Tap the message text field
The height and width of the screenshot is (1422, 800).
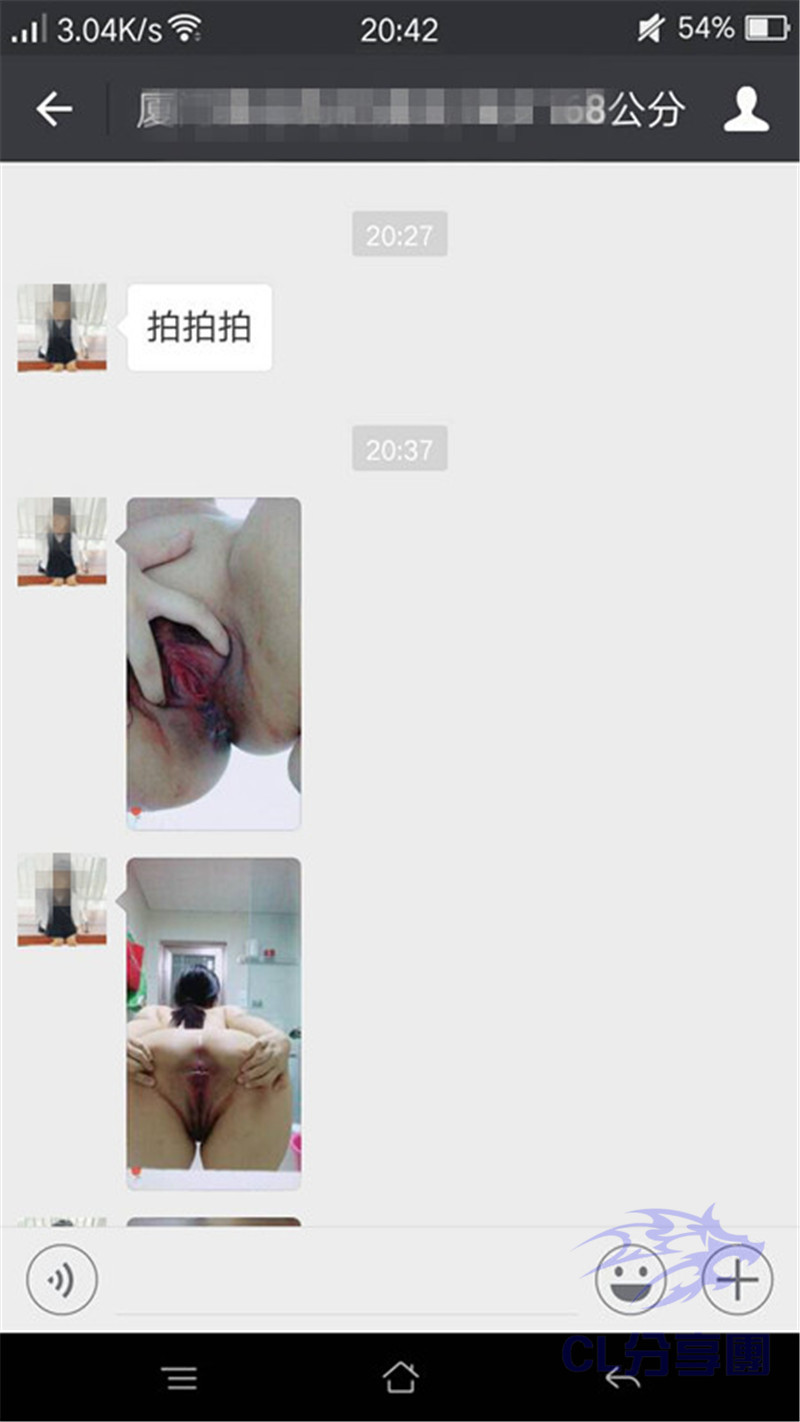tap(347, 1280)
